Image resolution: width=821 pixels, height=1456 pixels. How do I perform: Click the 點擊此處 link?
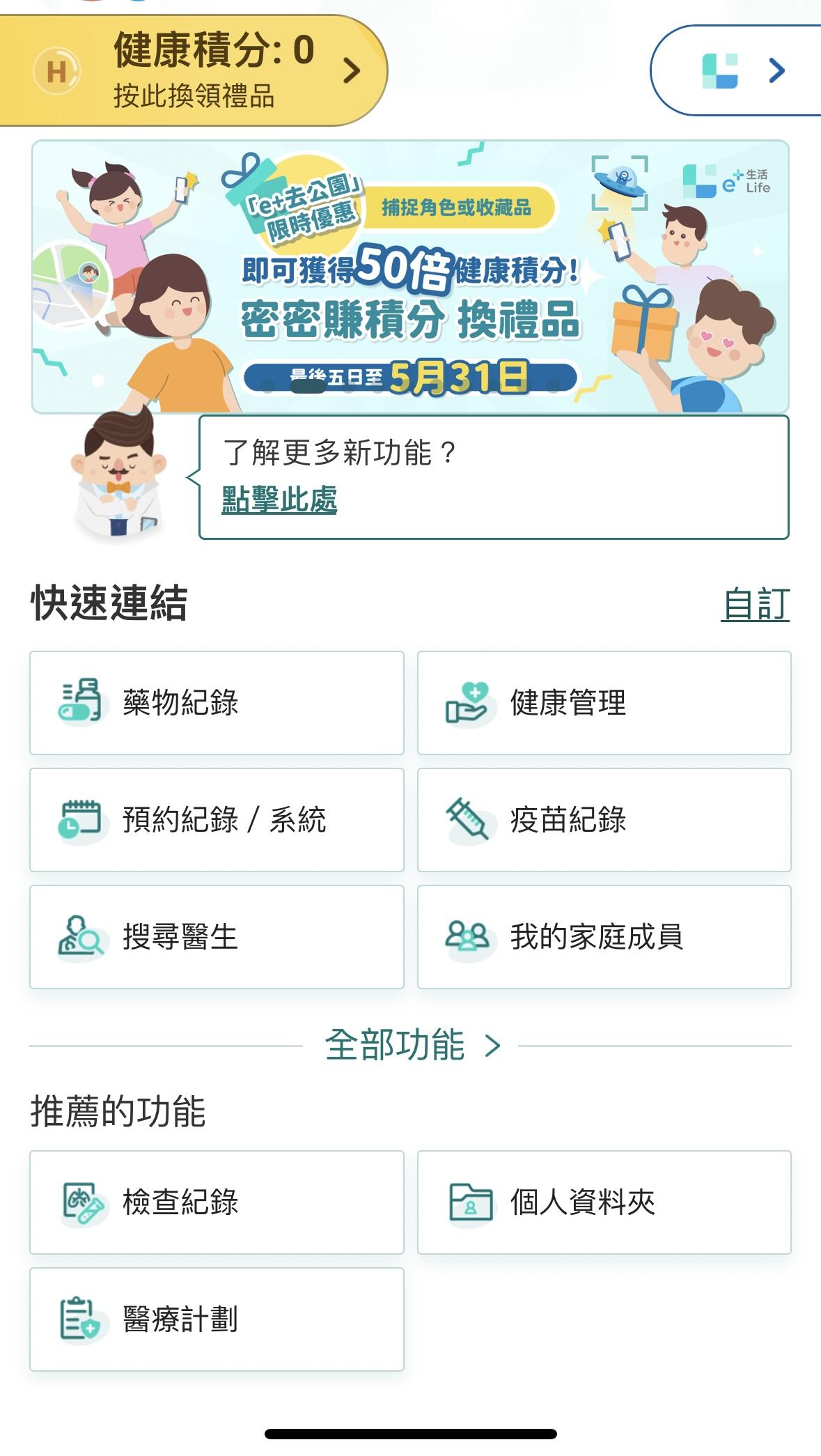coord(278,497)
